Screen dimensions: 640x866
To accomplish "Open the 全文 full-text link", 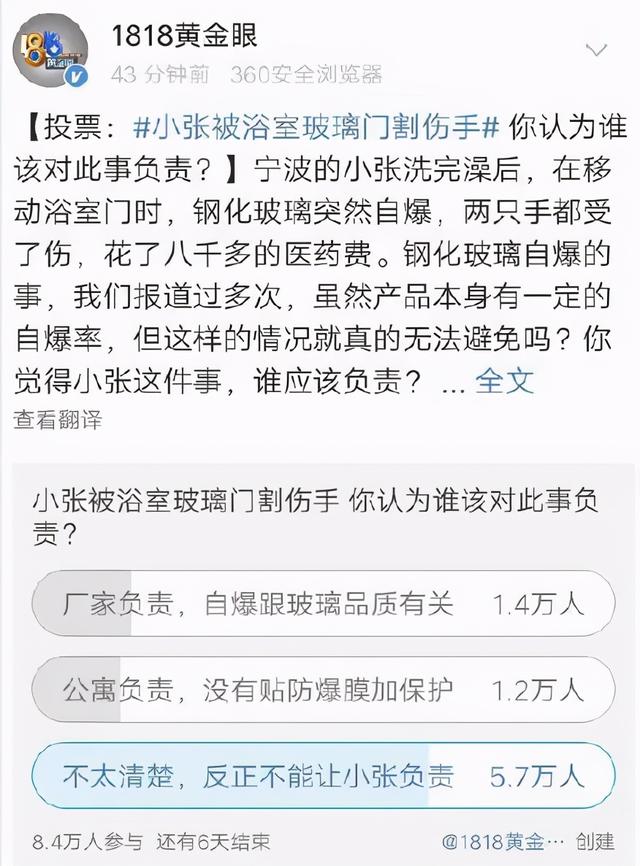I will pyautogui.click(x=504, y=380).
